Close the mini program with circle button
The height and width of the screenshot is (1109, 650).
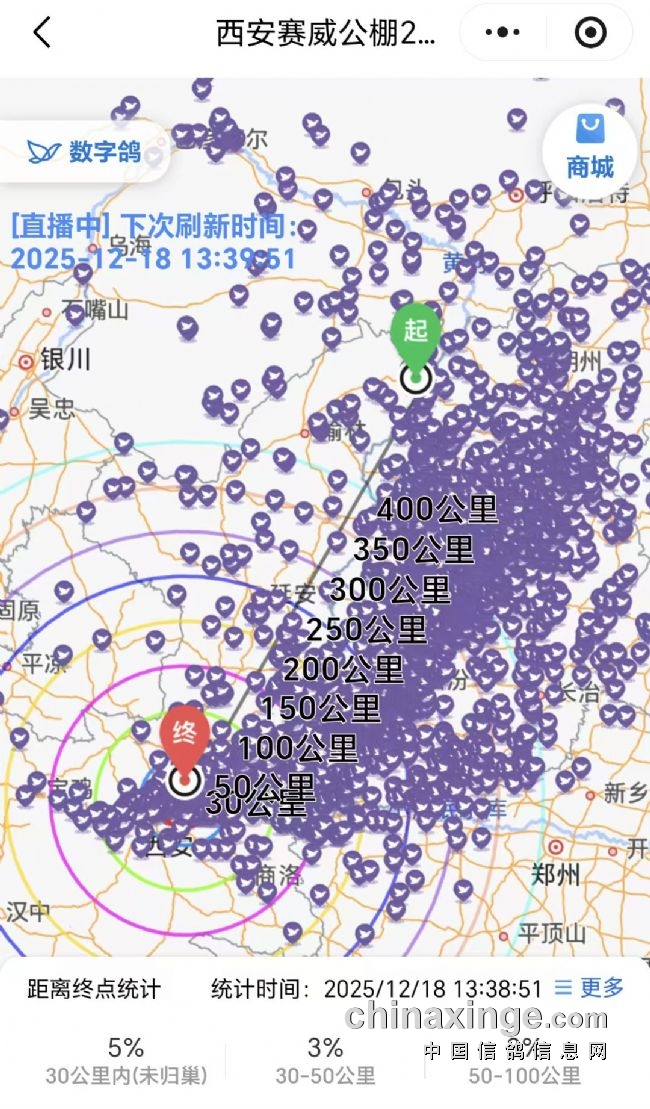590,32
